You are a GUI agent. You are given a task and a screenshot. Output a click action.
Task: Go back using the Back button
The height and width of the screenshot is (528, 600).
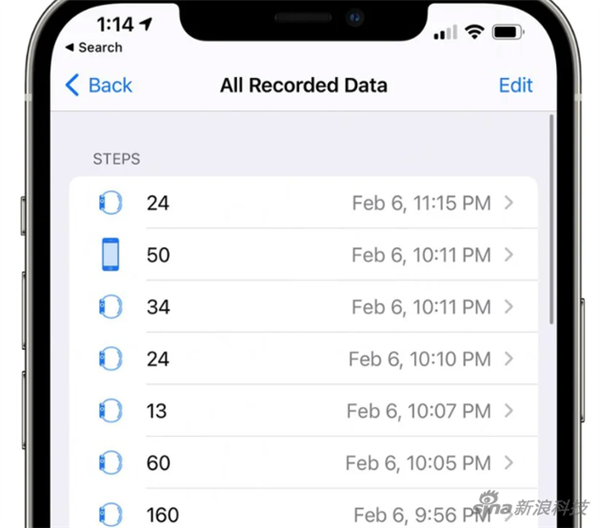(x=98, y=85)
